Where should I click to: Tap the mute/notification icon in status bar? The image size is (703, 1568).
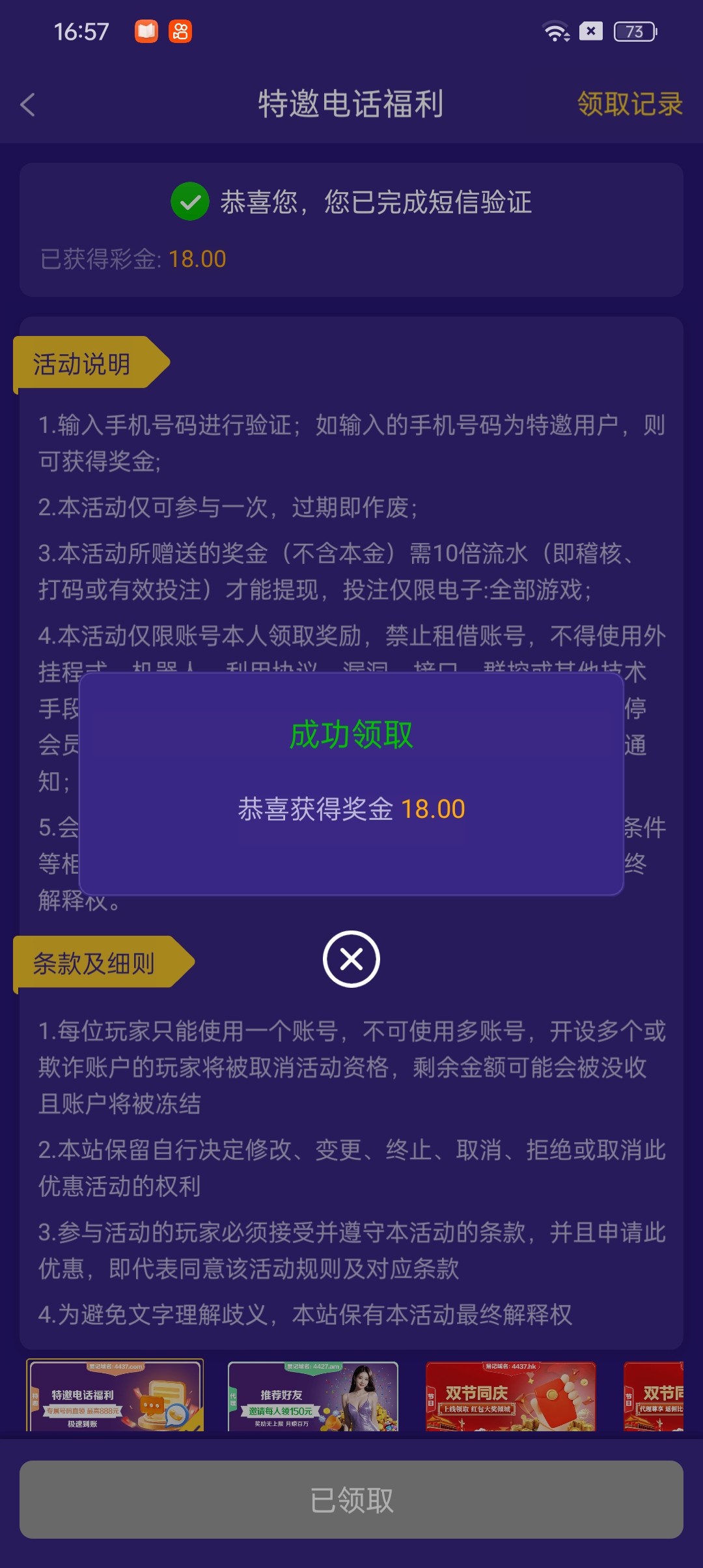click(x=591, y=31)
